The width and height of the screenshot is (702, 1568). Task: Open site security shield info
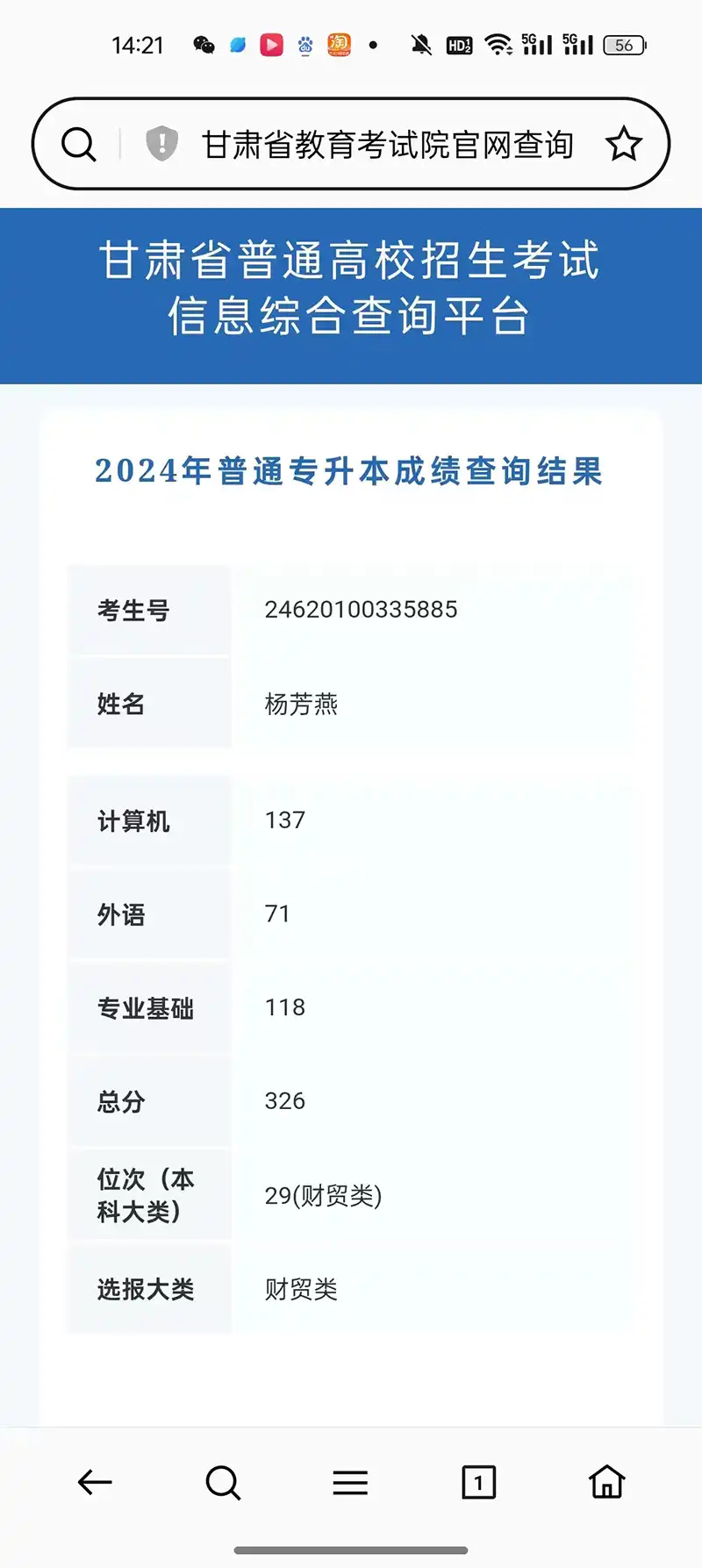click(161, 144)
